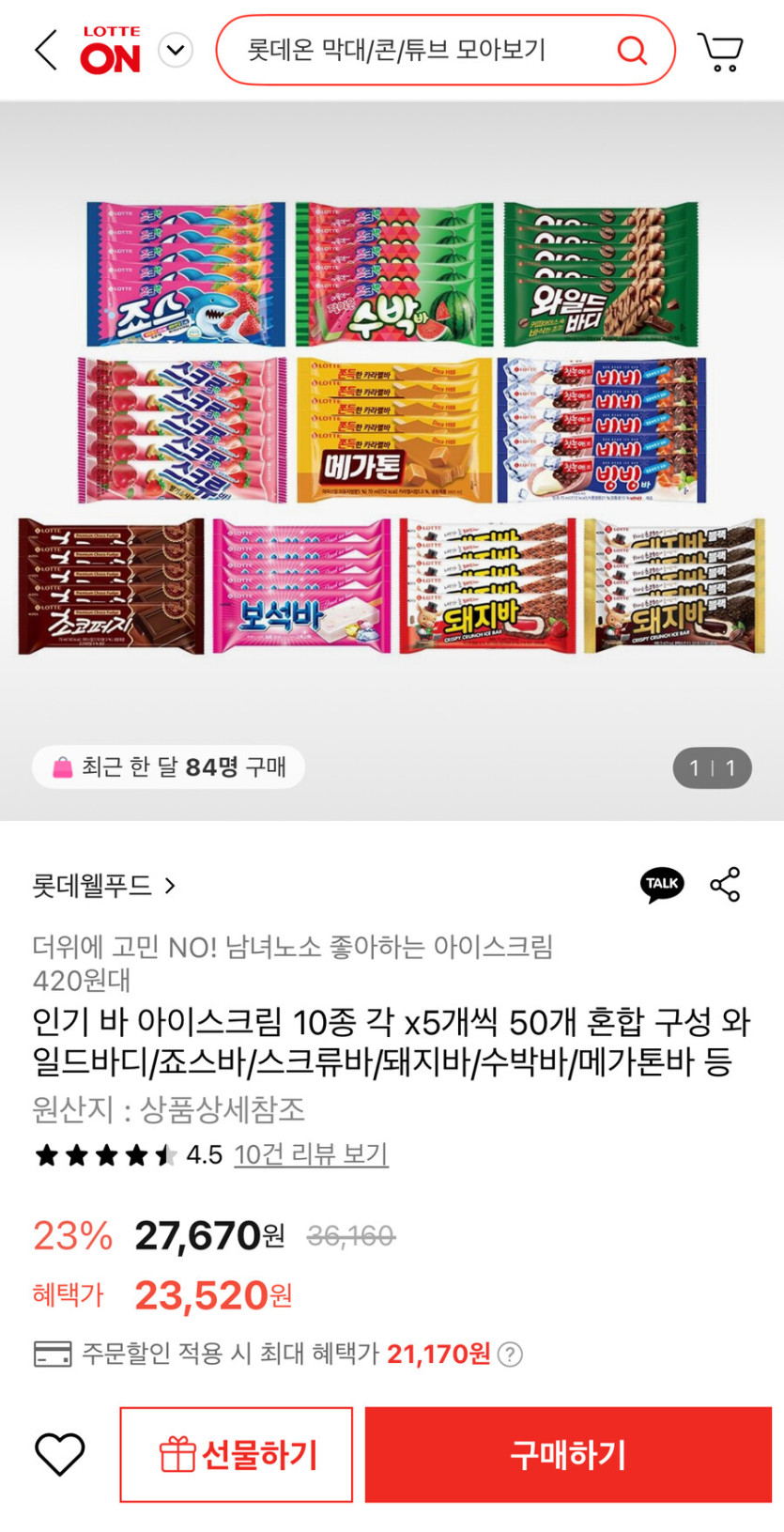Tap the ice cream product image
The image size is (784, 1532).
coord(392,423)
